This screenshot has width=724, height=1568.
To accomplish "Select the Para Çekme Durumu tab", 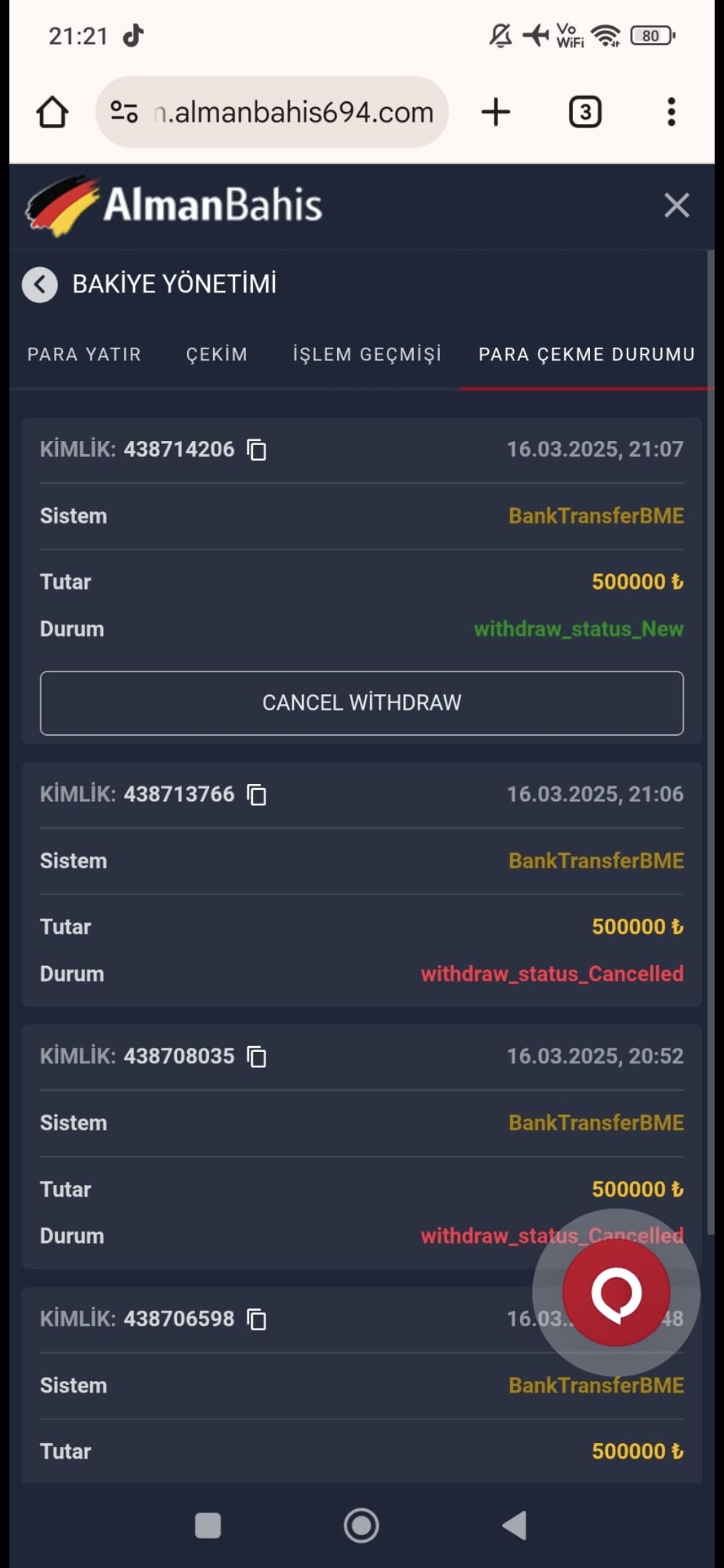I will pos(587,354).
